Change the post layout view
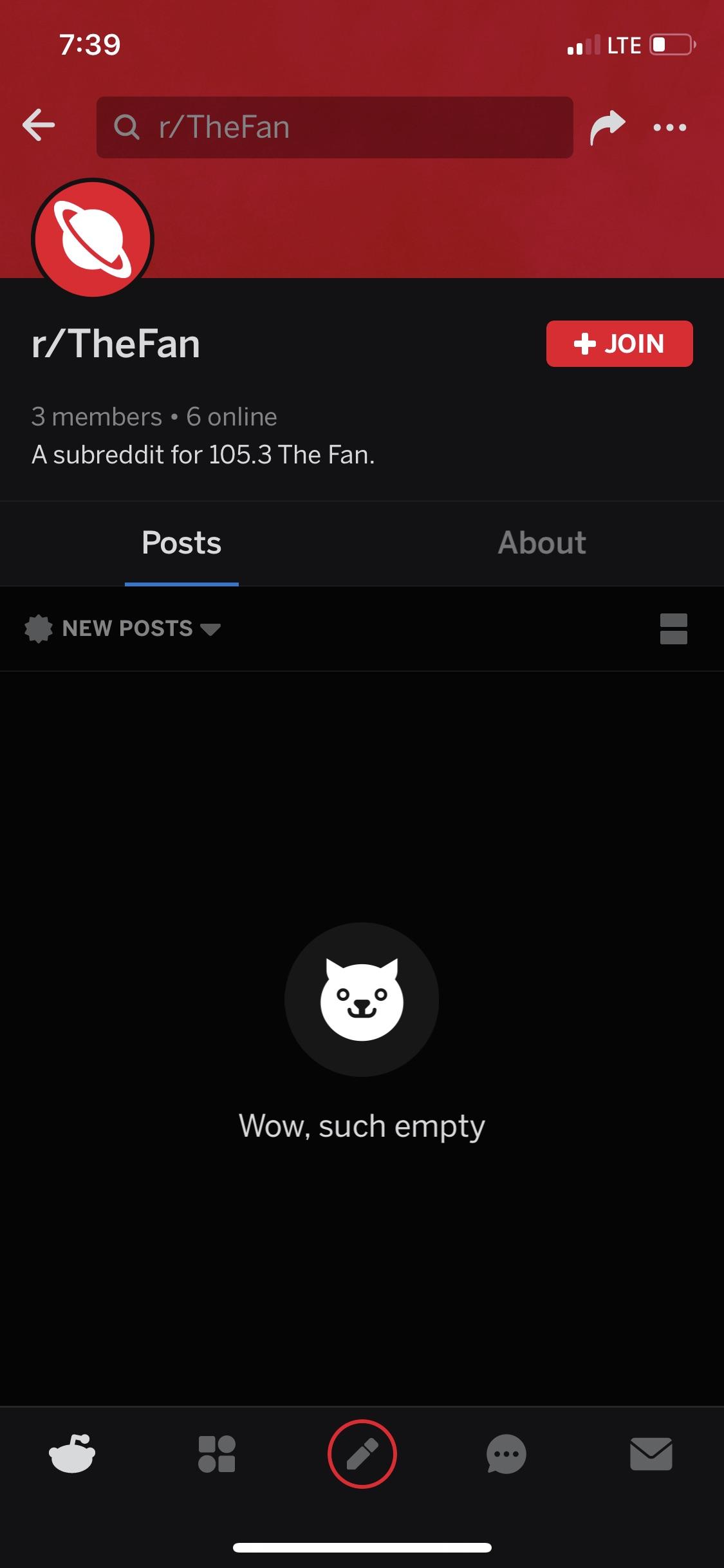The width and height of the screenshot is (724, 1568). pos(673,628)
